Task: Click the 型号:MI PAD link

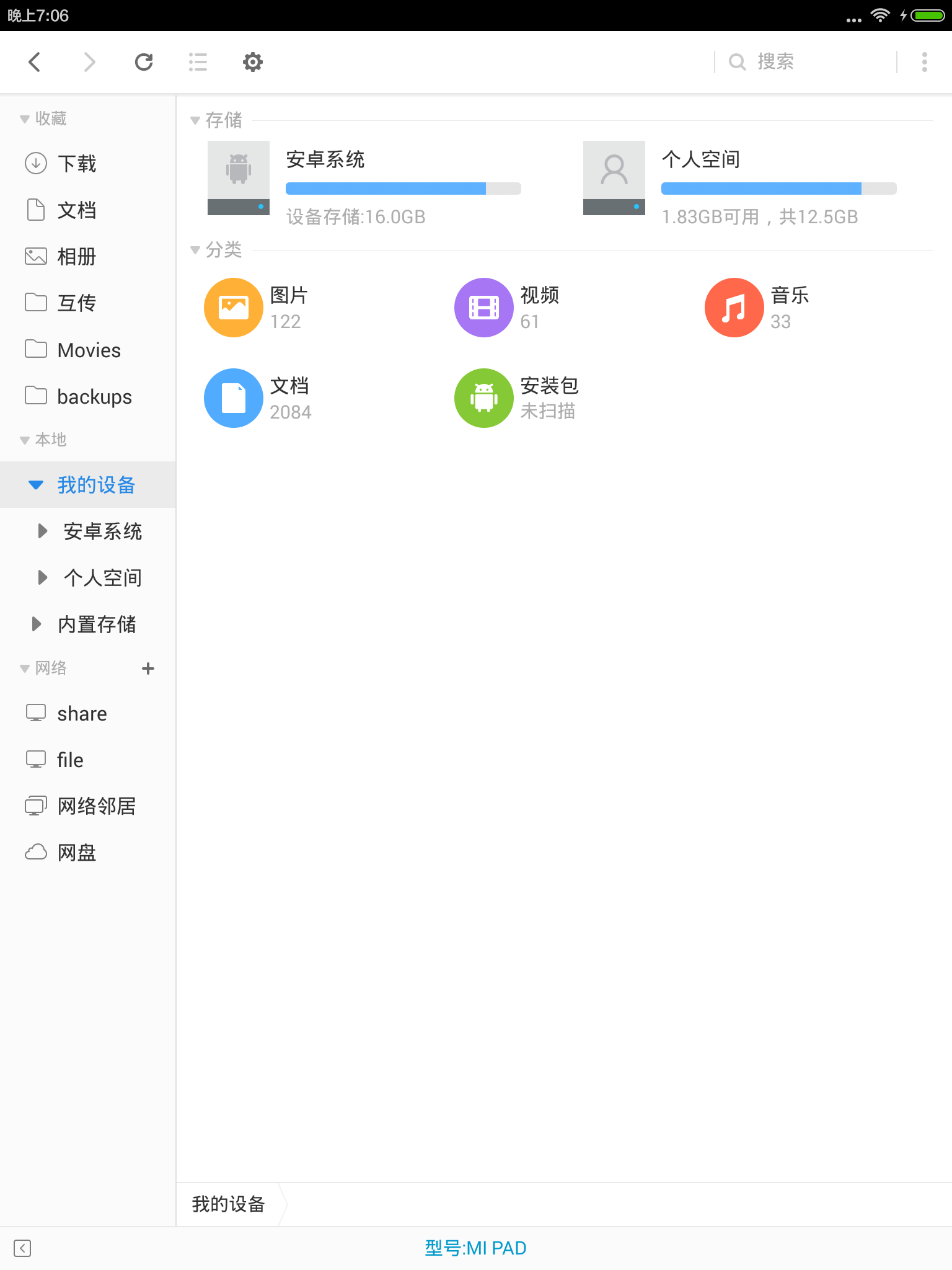Action: click(x=475, y=1248)
